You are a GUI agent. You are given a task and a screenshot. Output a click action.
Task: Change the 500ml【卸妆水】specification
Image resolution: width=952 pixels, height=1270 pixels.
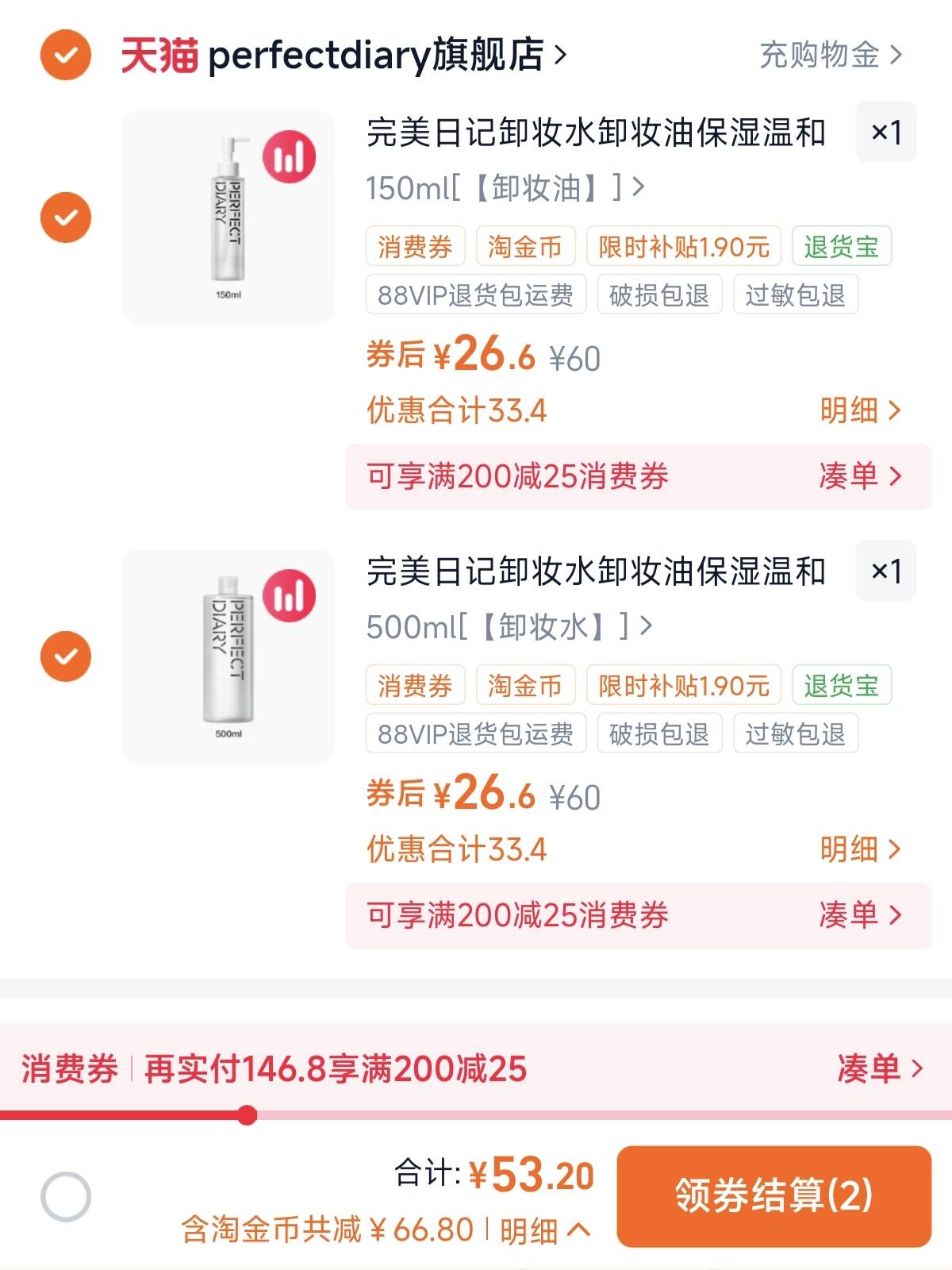[x=509, y=627]
